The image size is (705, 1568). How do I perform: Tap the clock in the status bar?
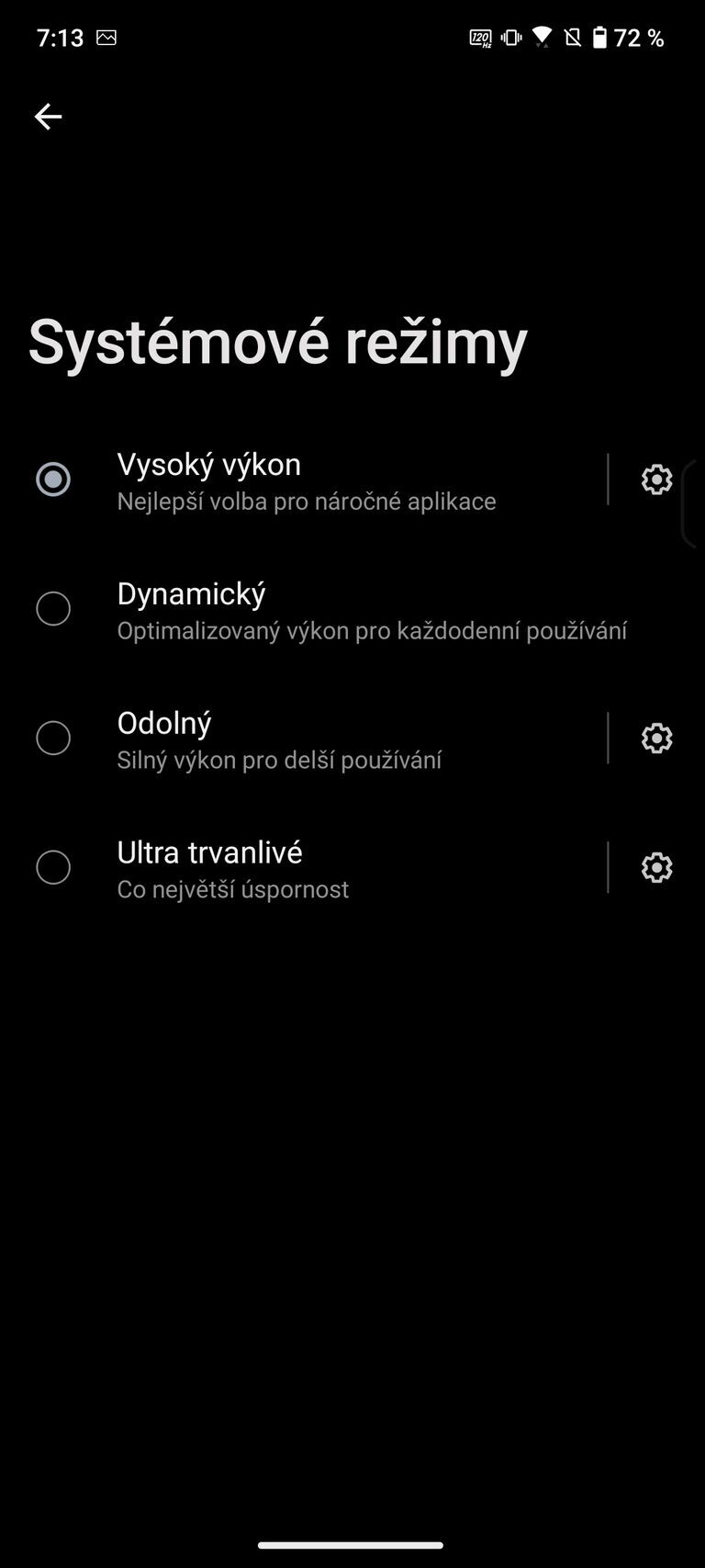[61, 38]
